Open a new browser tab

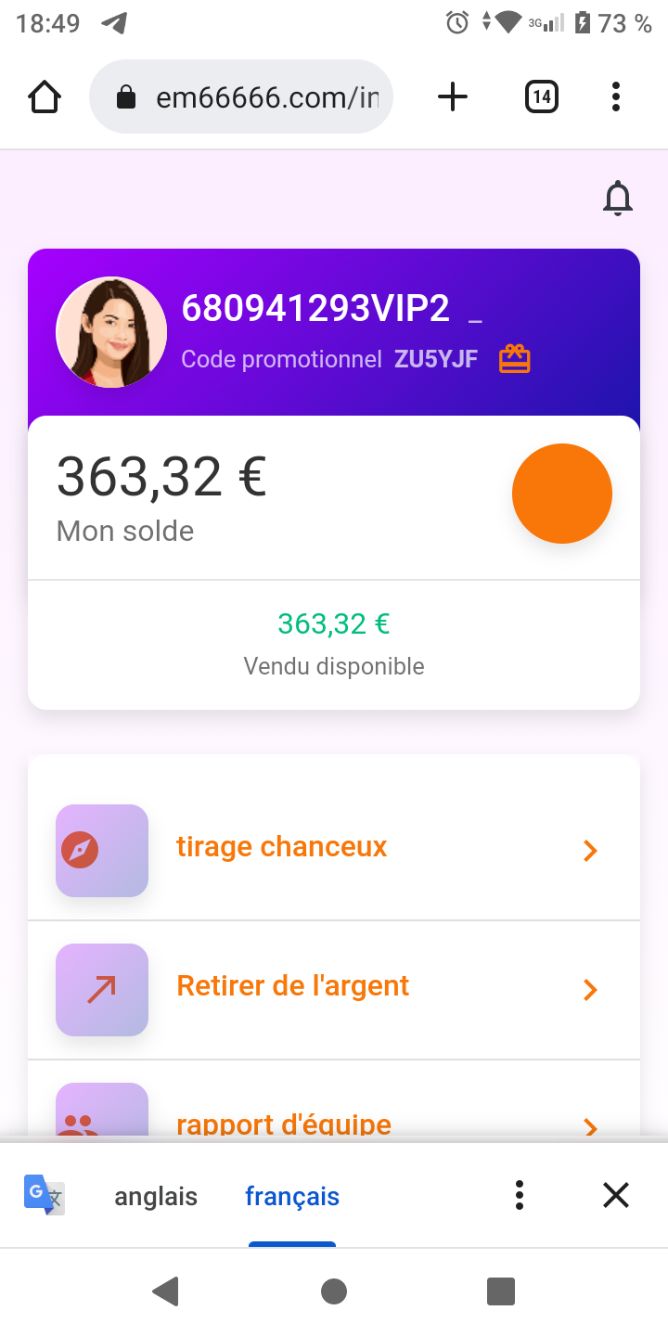coord(453,97)
